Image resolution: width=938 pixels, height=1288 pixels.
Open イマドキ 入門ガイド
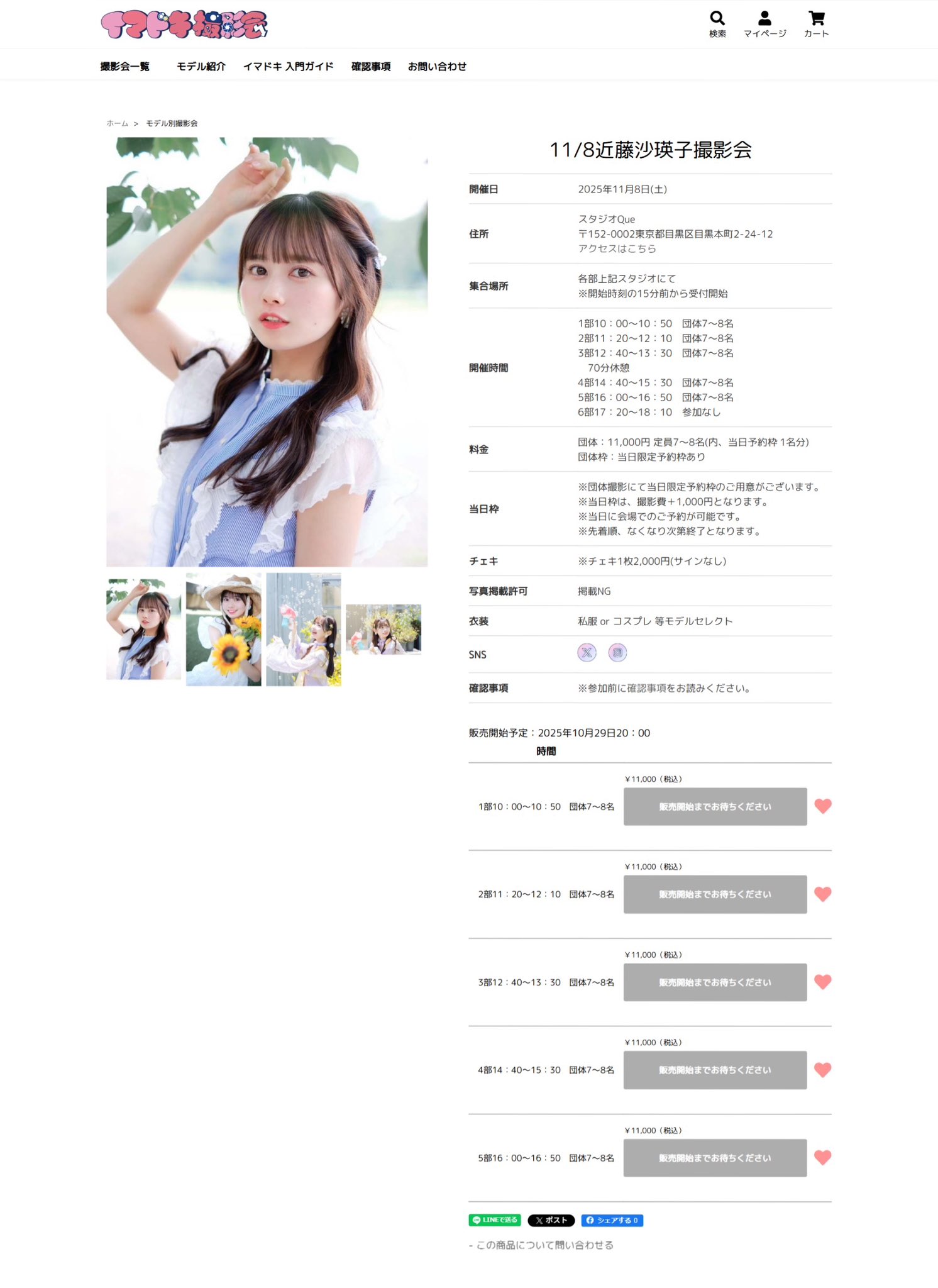288,67
